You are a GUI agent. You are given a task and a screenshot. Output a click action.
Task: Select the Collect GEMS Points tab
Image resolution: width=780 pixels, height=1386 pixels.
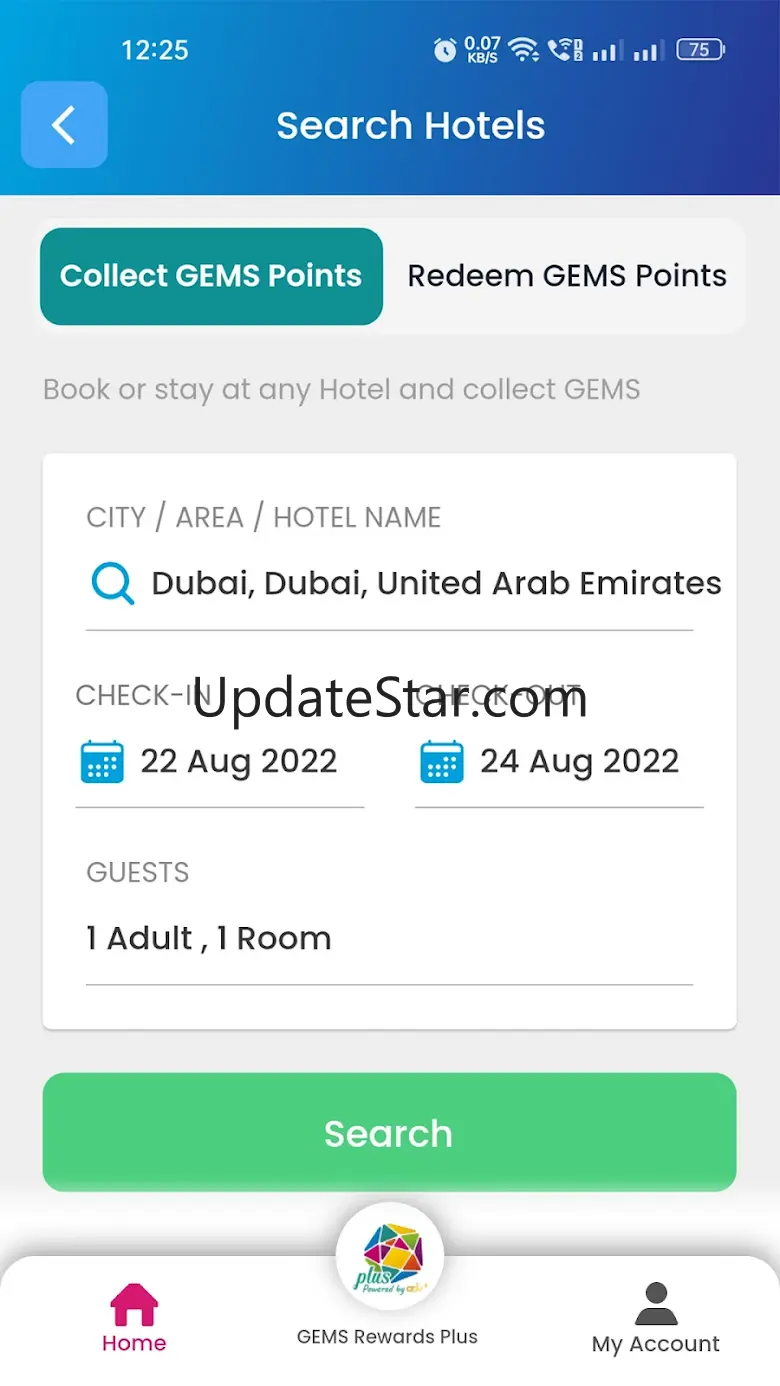coord(211,276)
